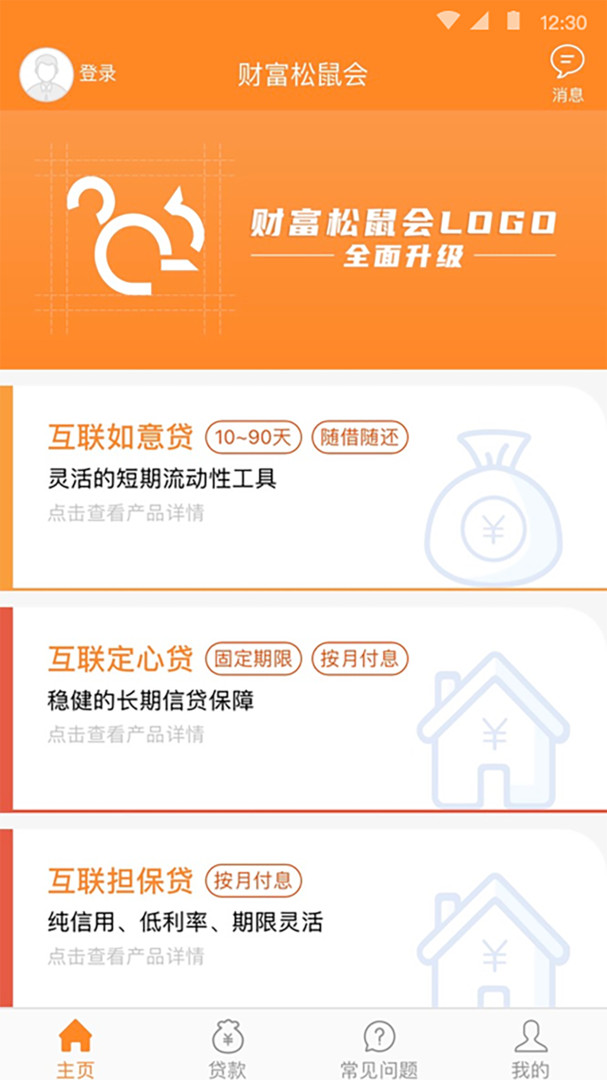Open the 消息 messages icon
This screenshot has width=607, height=1080.
click(567, 74)
